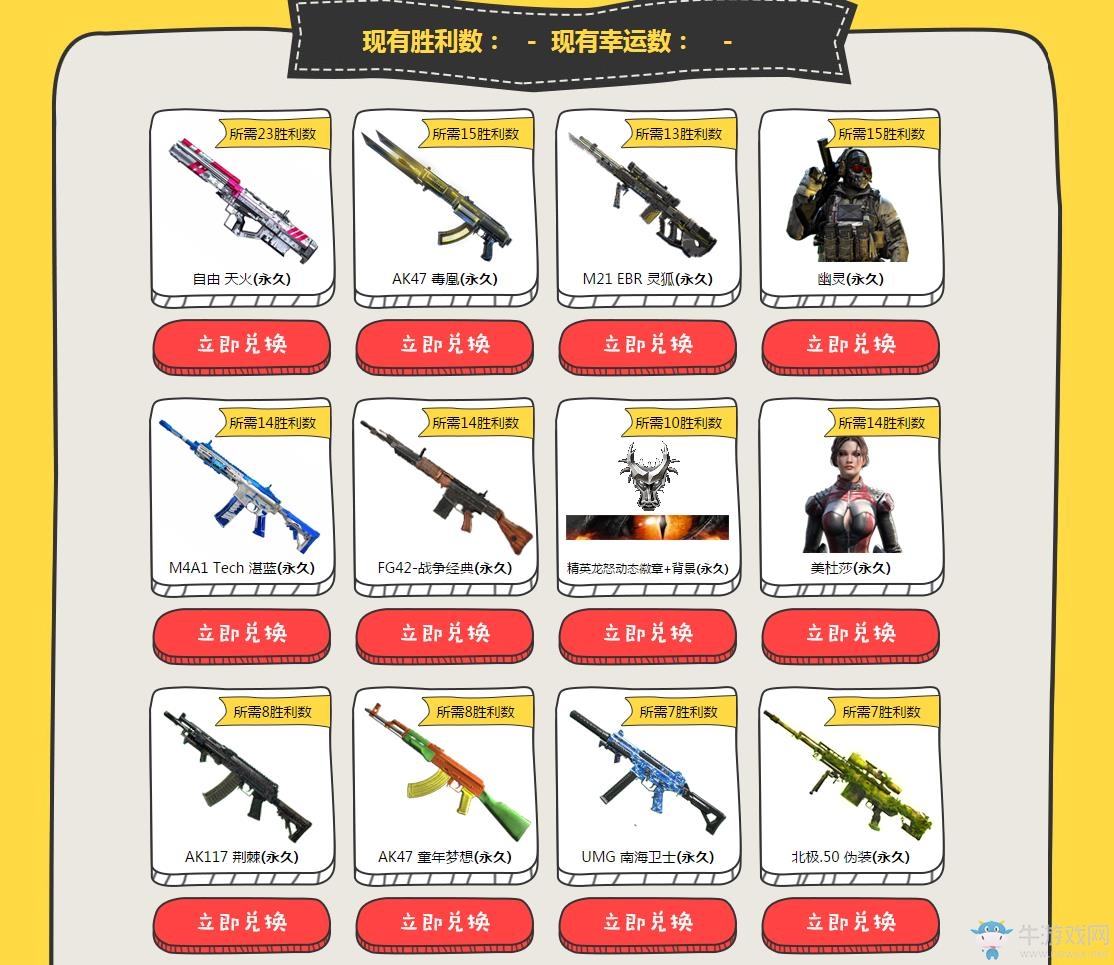Viewport: 1114px width, 965px height.
Task: Exchange for M4A1 Tech 湛蓝
Action: pyautogui.click(x=241, y=634)
